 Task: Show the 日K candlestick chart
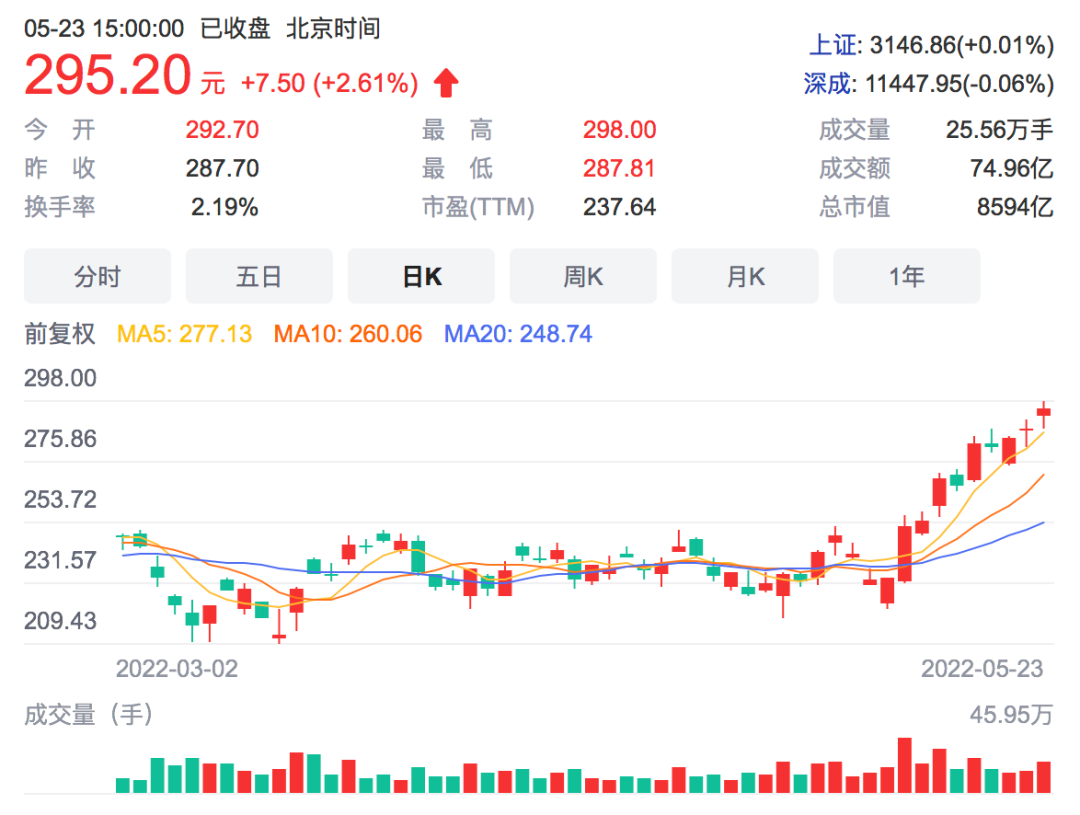pyautogui.click(x=421, y=276)
